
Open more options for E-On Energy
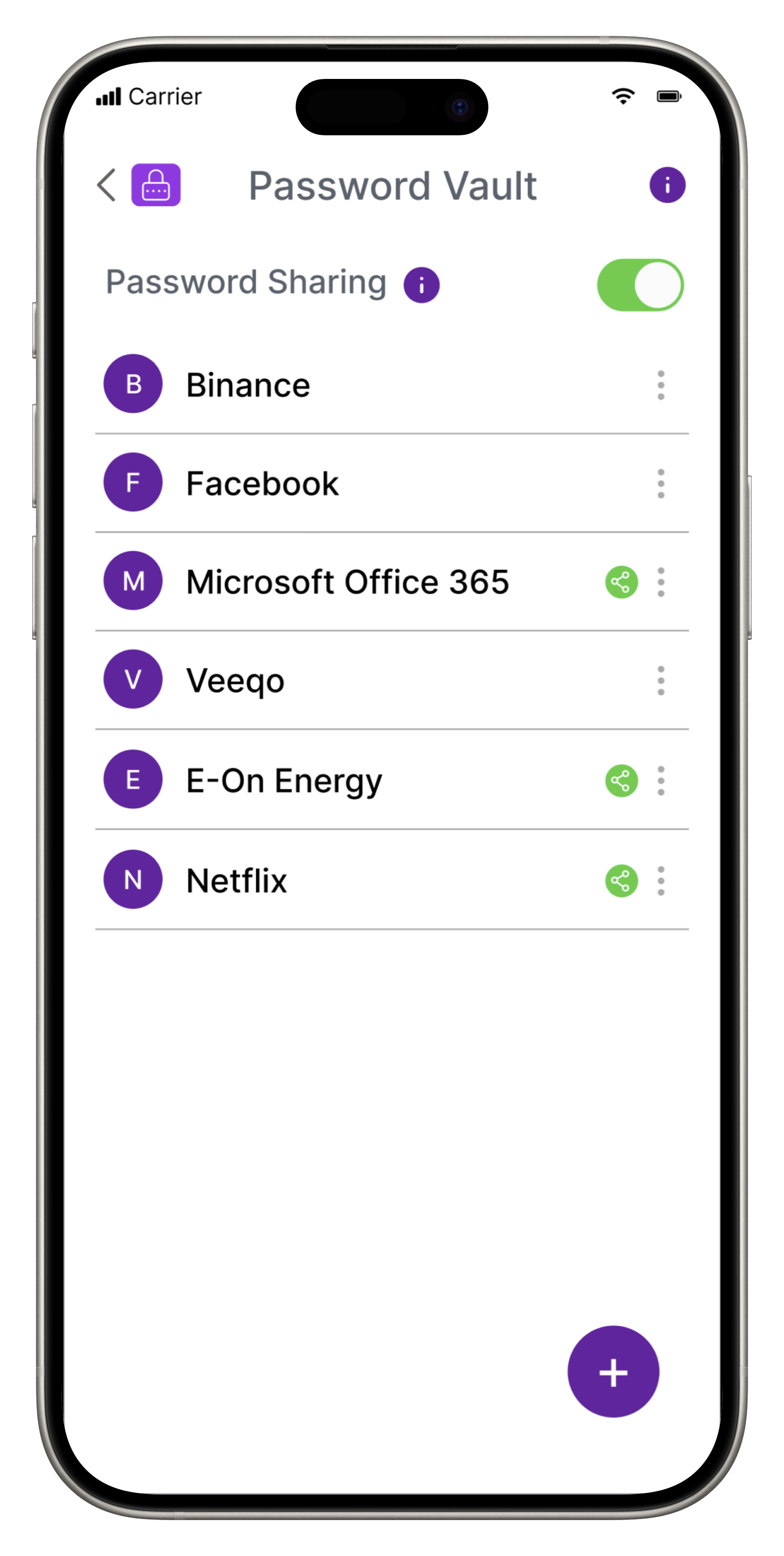coord(661,781)
